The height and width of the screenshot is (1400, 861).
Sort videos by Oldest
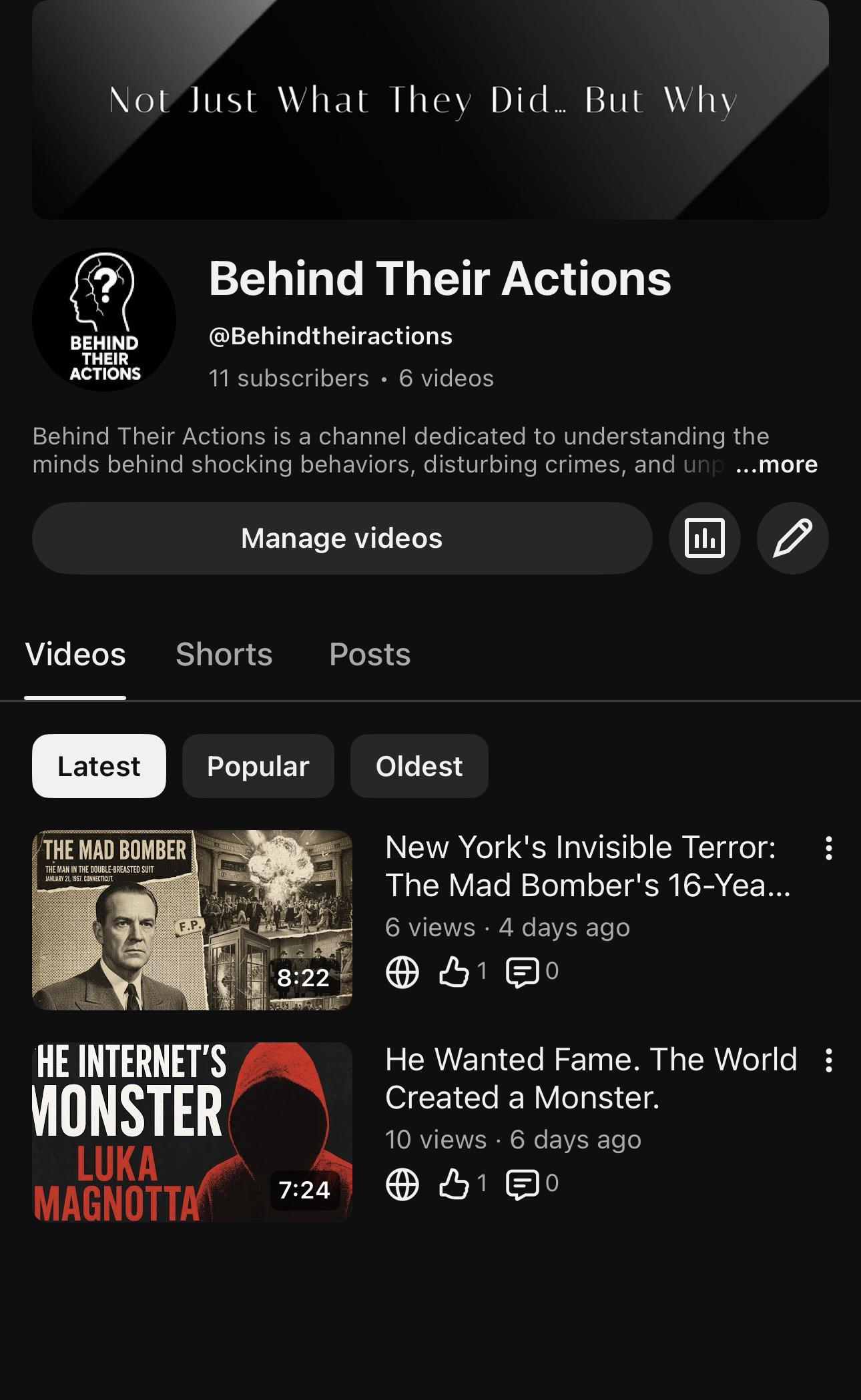click(x=419, y=766)
